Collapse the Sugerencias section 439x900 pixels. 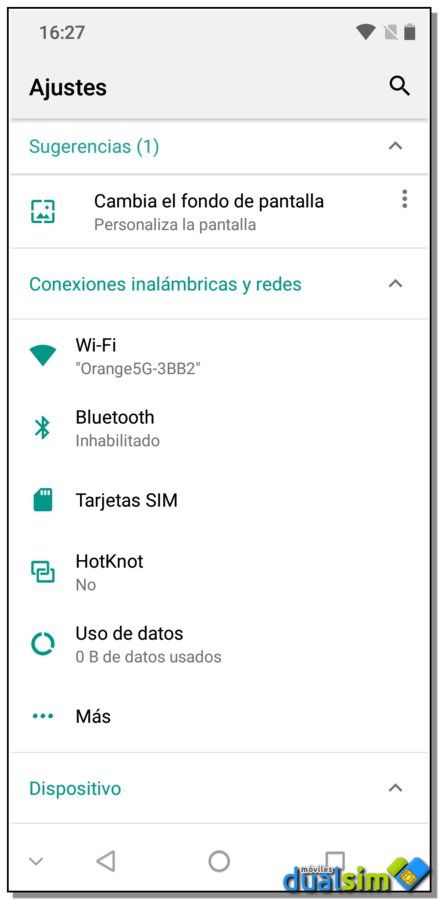[x=395, y=146]
